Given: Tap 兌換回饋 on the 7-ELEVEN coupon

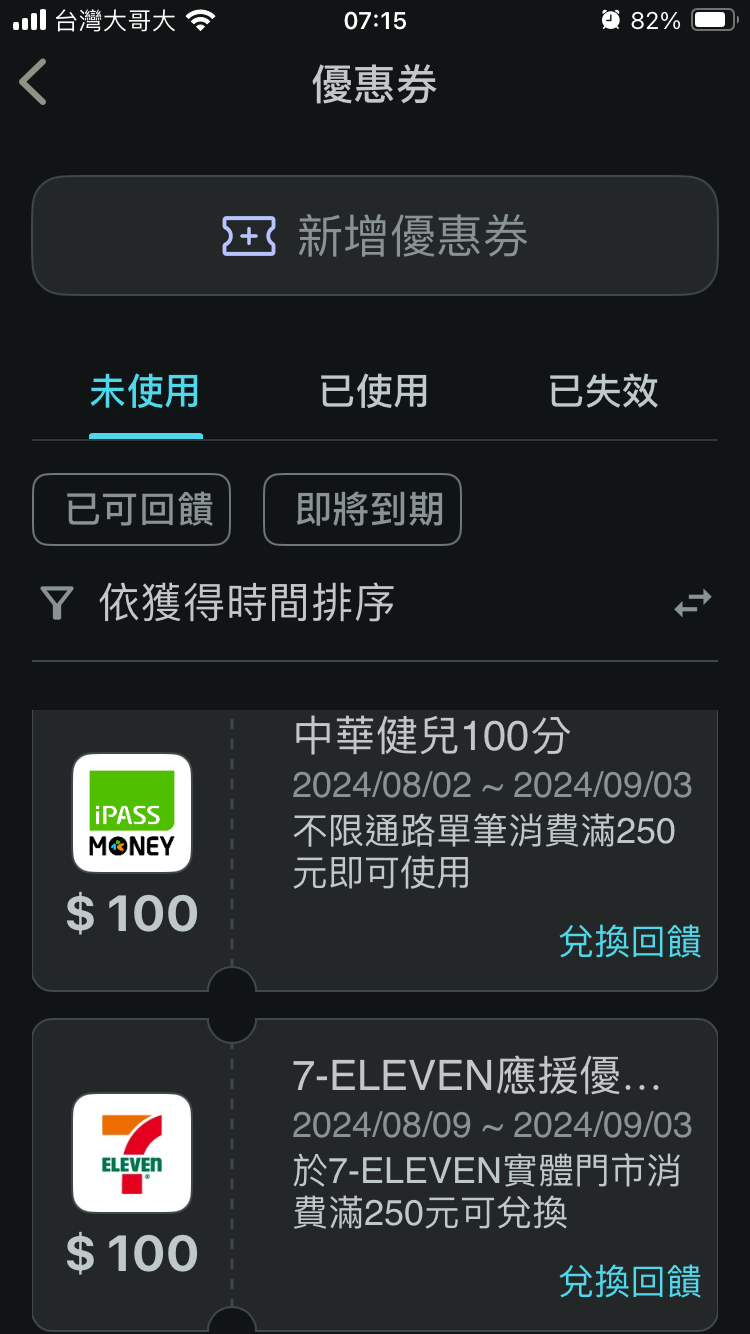Looking at the screenshot, I should [630, 1281].
